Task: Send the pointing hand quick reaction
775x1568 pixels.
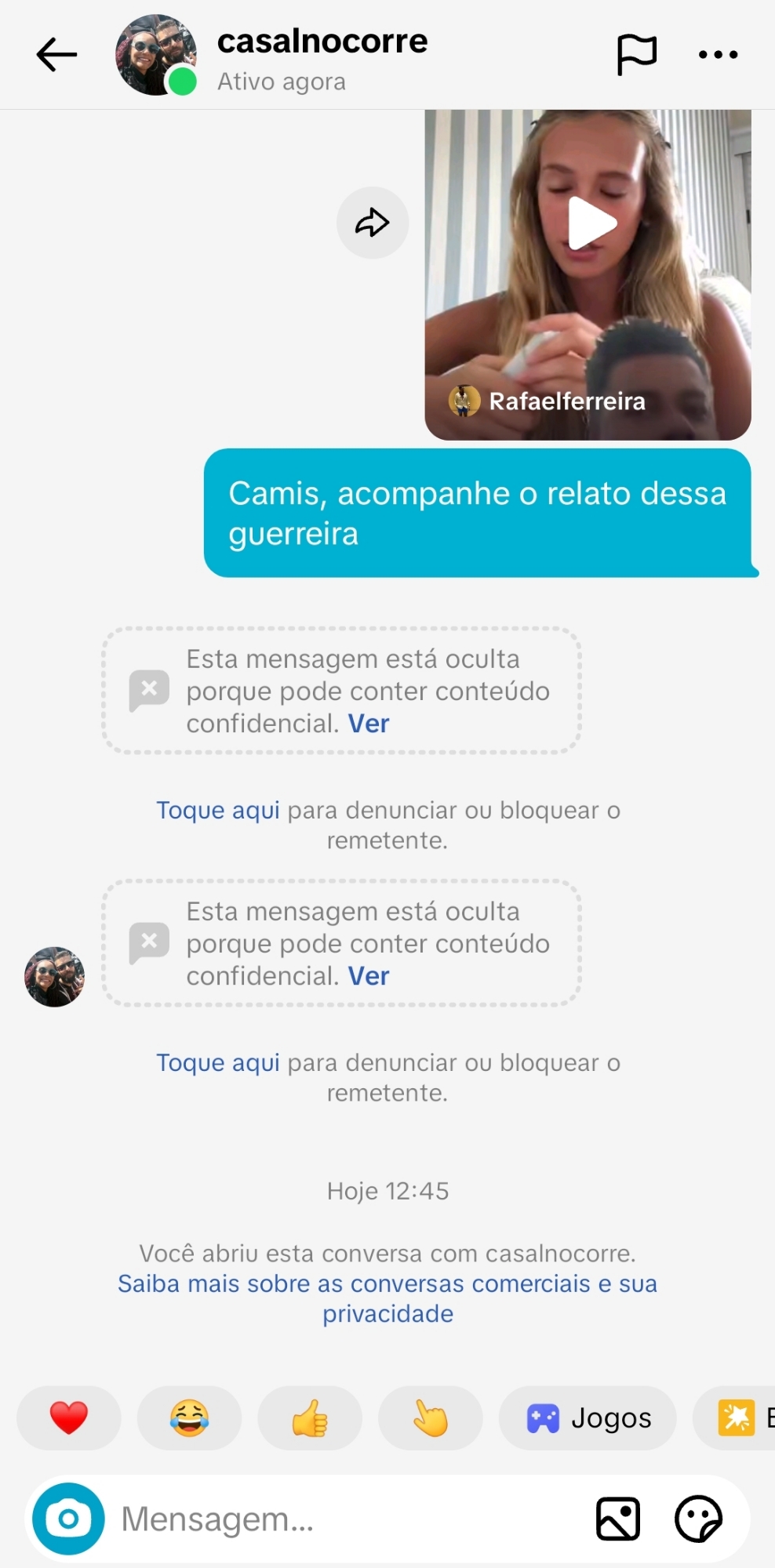Action: (430, 1417)
